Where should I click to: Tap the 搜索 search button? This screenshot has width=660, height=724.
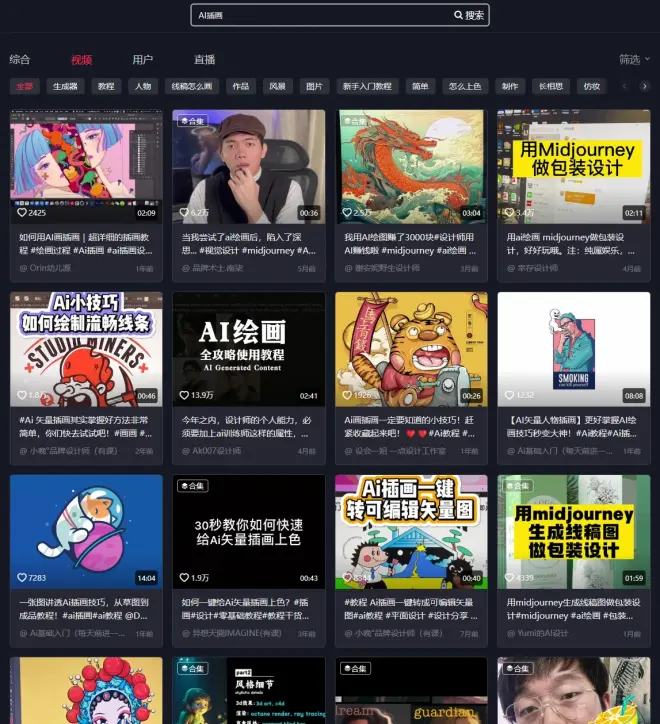tap(469, 15)
